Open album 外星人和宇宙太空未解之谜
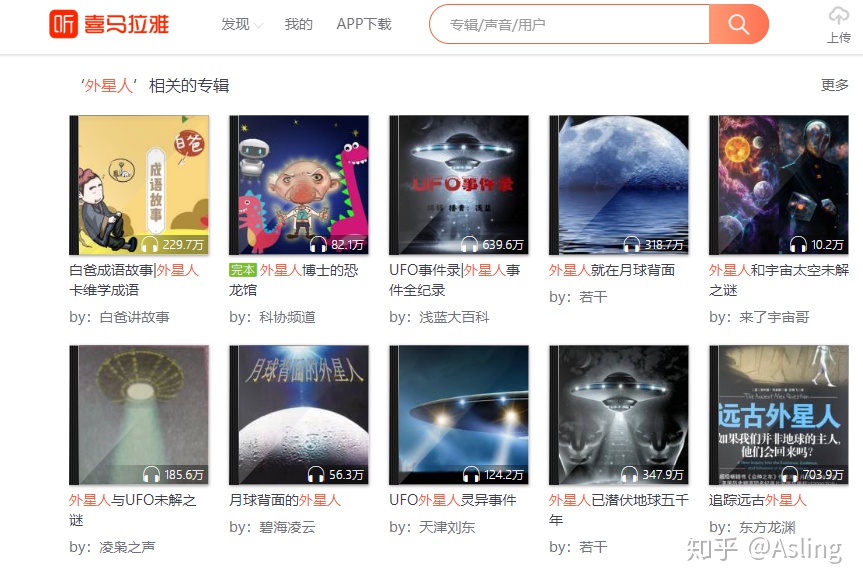This screenshot has width=863, height=587. tap(778, 185)
